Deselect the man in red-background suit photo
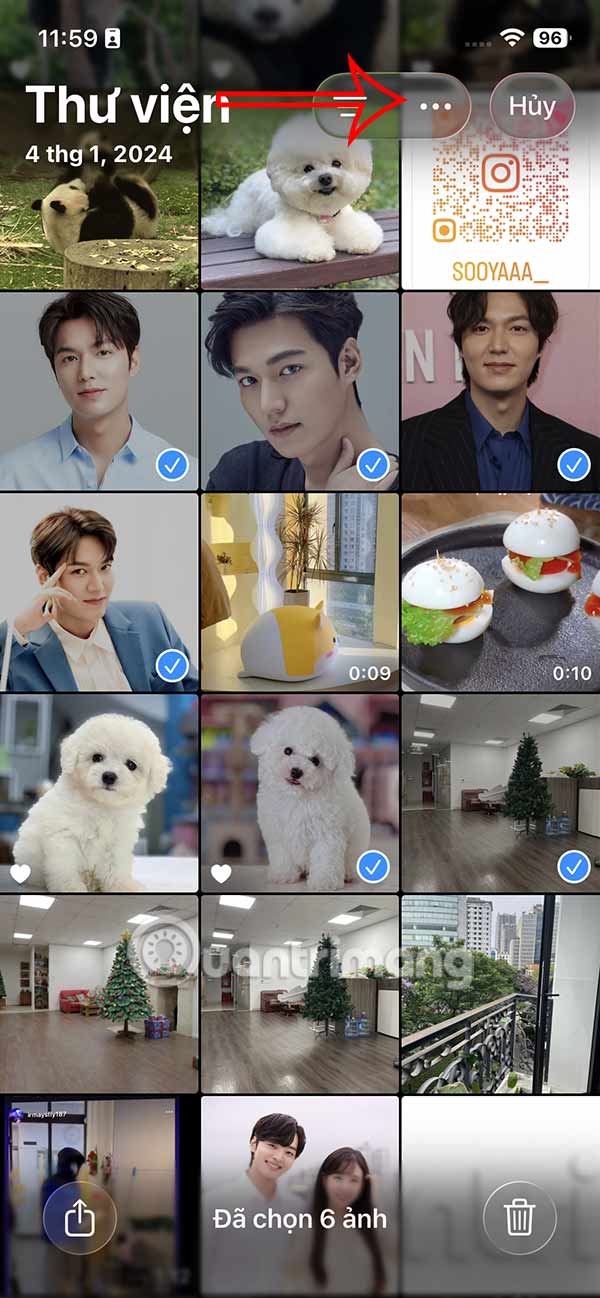Image resolution: width=600 pixels, height=1298 pixels. (x=500, y=390)
